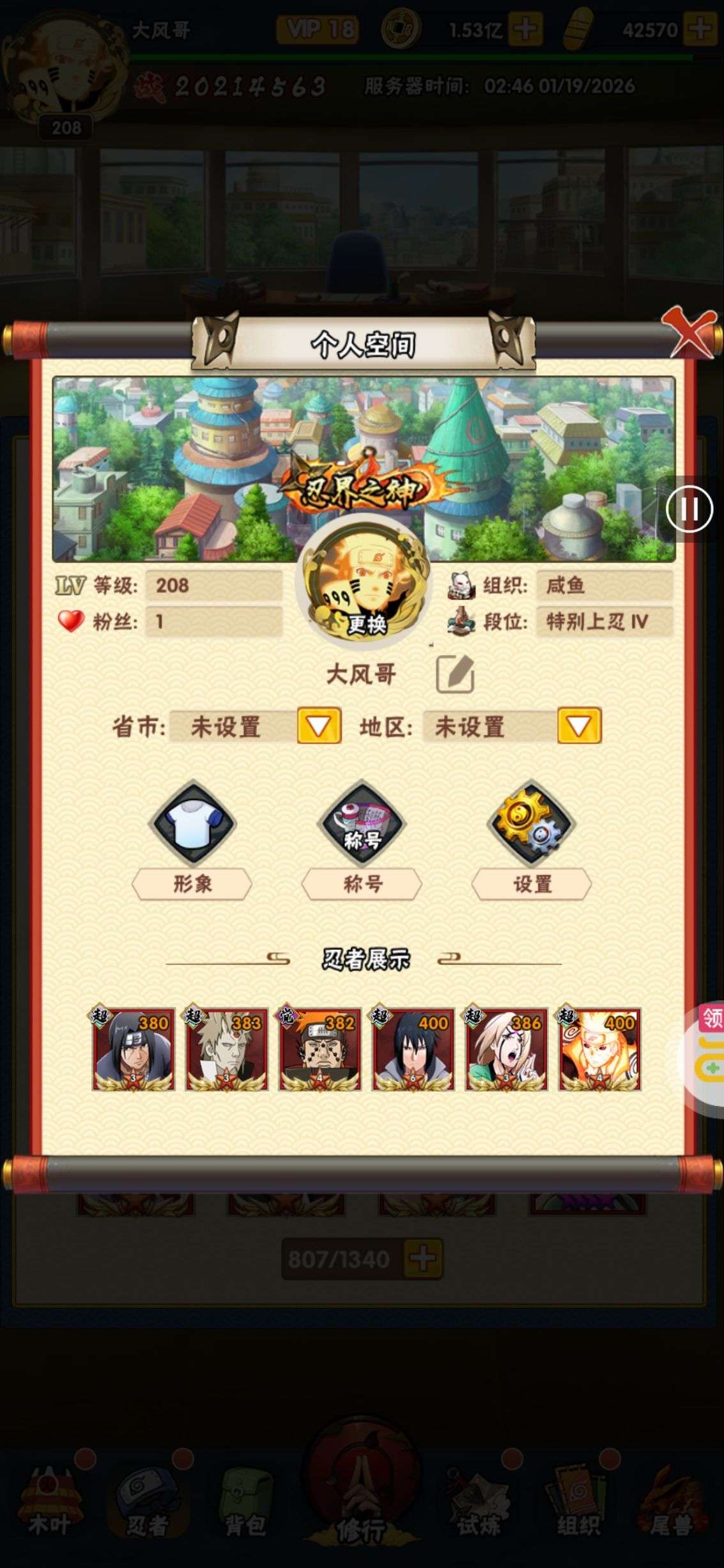This screenshot has width=724, height=1568.
Task: Open the 称号 title option
Action: click(362, 823)
